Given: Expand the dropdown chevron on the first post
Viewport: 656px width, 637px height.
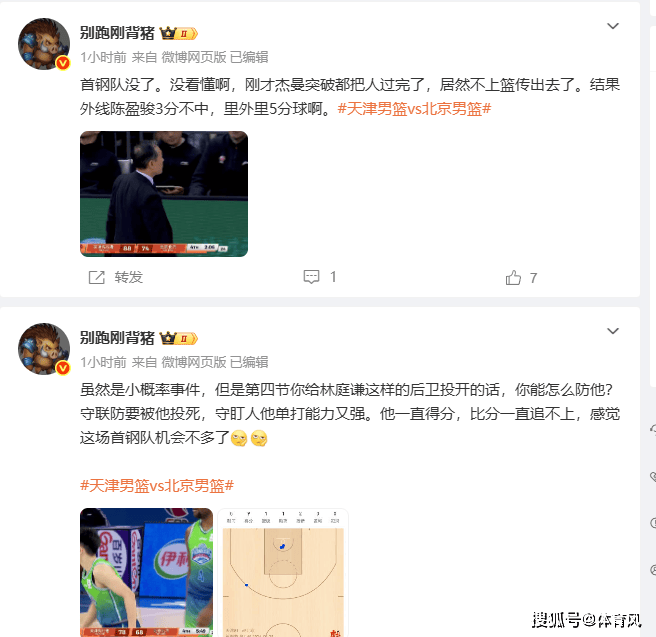Looking at the screenshot, I should 612,24.
